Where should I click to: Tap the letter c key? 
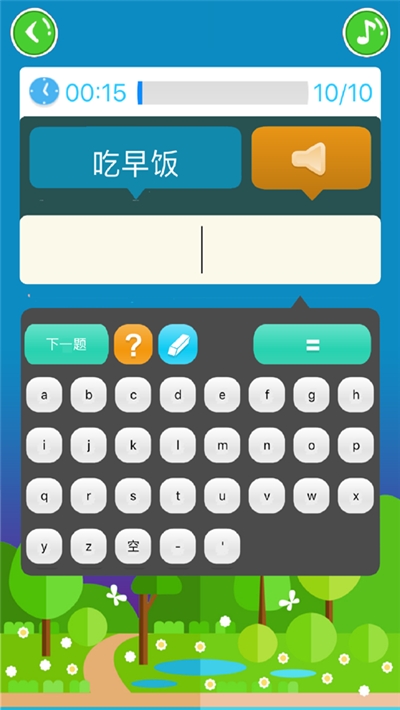coord(133,395)
